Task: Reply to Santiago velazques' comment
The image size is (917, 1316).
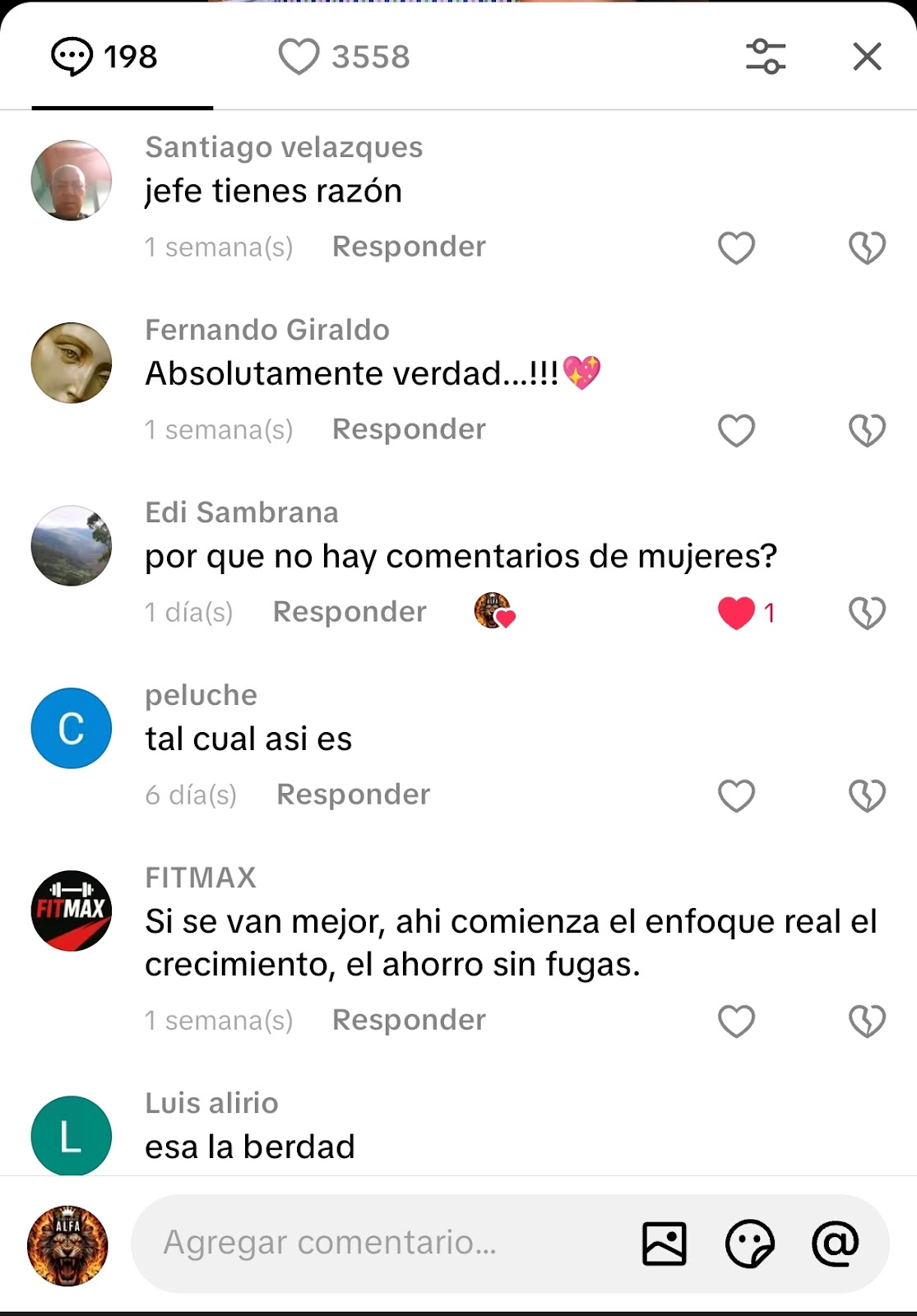Action: point(409,247)
